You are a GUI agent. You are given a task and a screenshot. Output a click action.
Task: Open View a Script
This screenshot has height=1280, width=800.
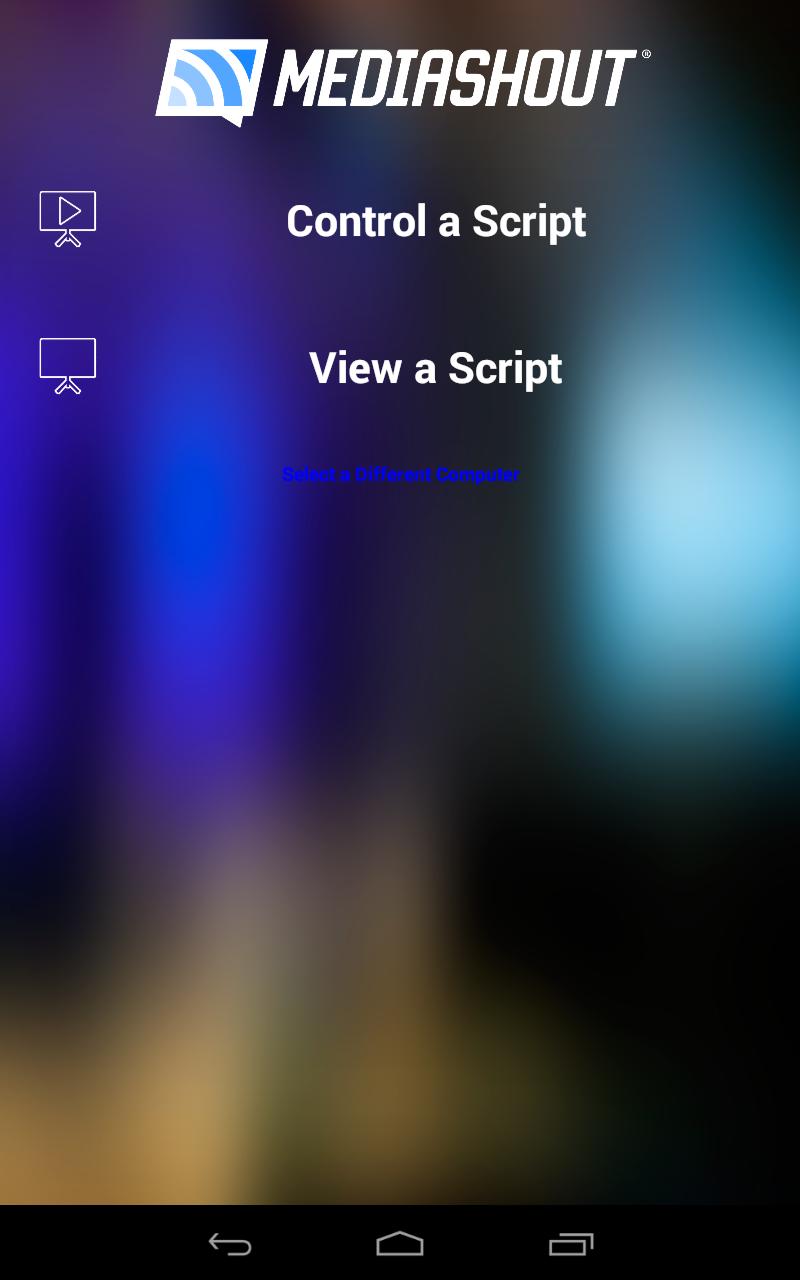[436, 368]
